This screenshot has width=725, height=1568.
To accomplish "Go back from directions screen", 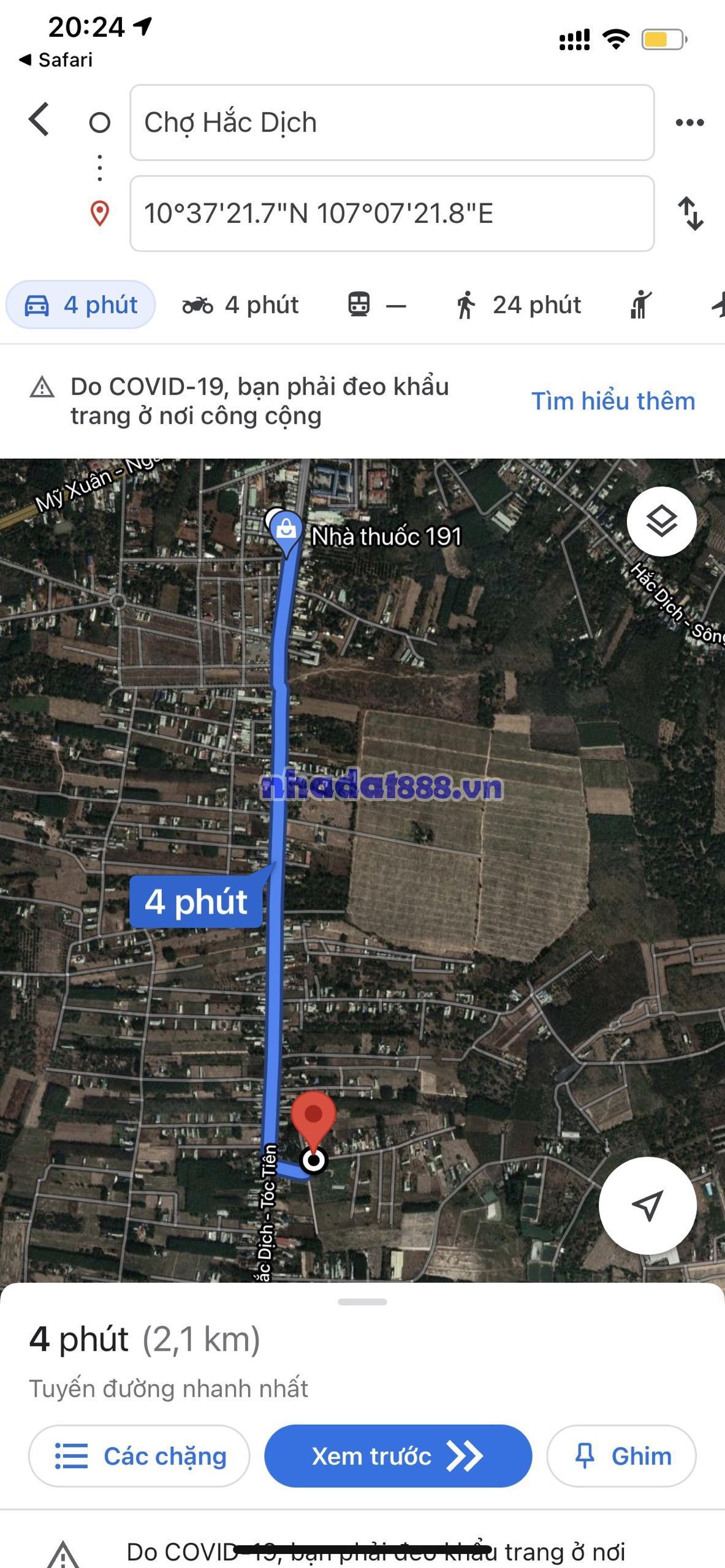I will pos(39,119).
